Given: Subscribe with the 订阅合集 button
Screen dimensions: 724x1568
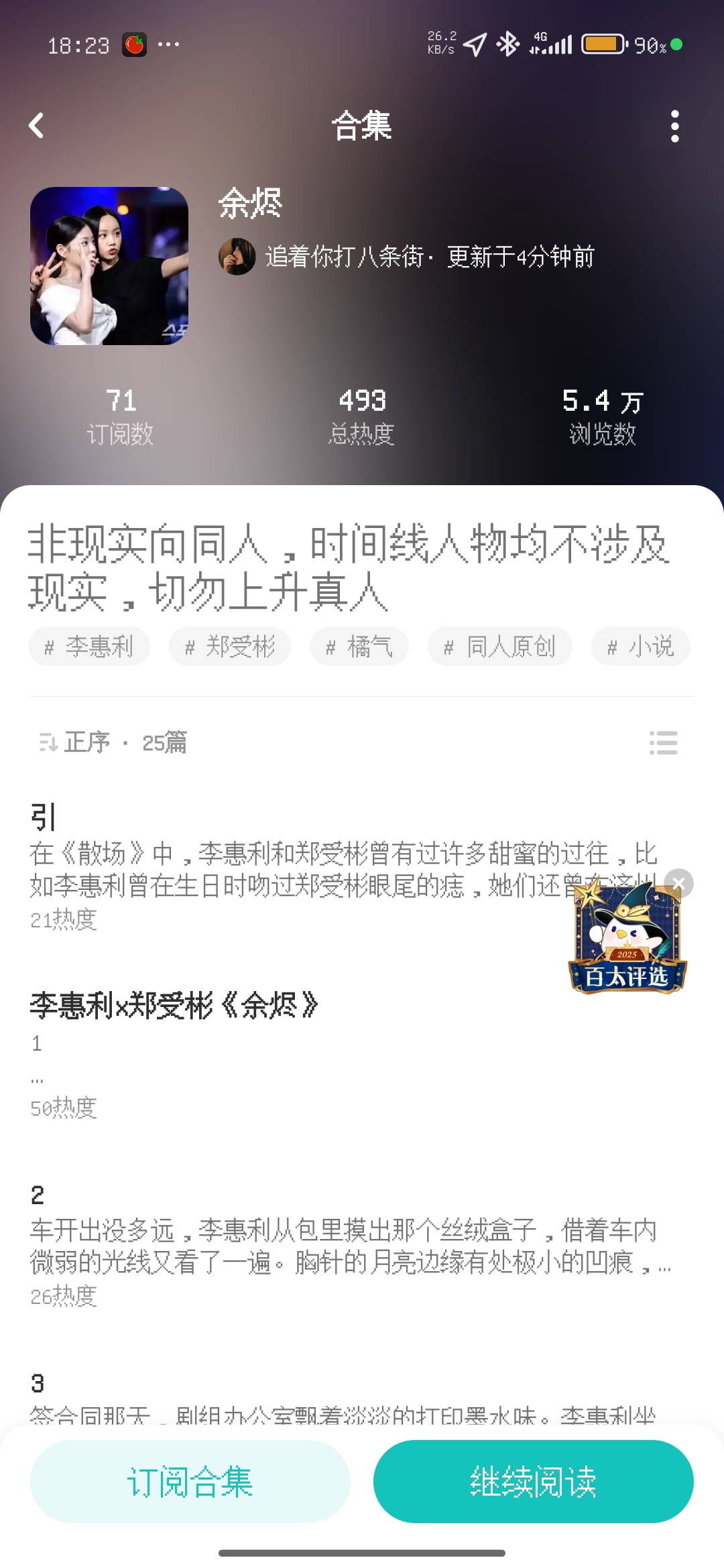Looking at the screenshot, I should click(x=190, y=1481).
